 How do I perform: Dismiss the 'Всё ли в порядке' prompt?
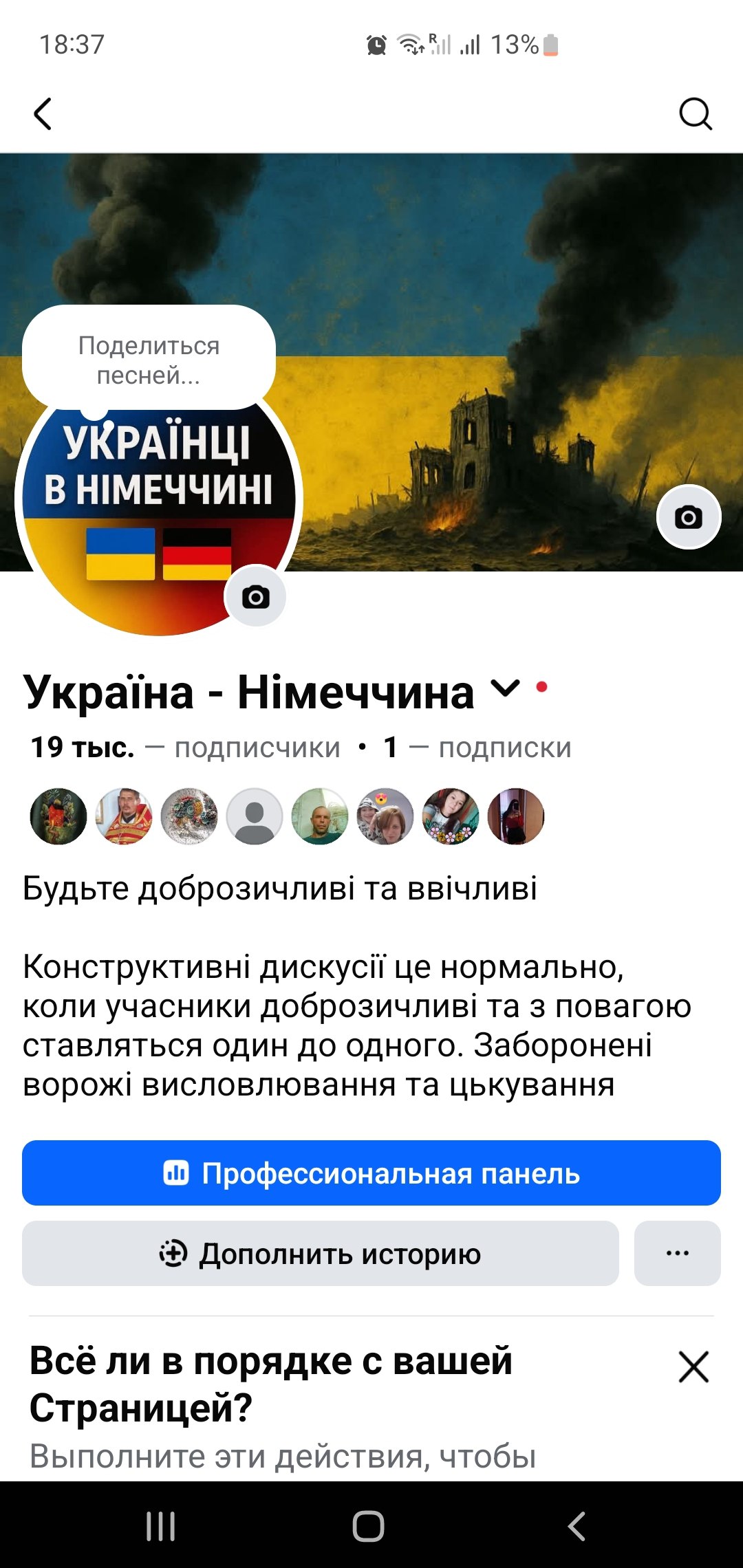point(693,1367)
